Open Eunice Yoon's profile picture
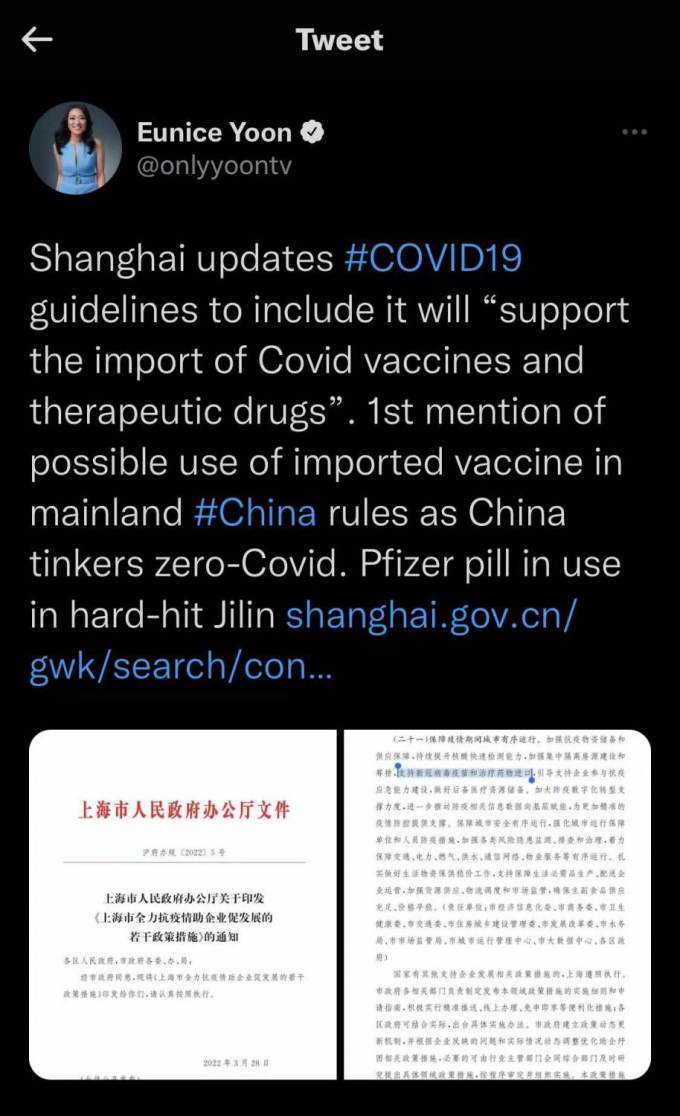This screenshot has width=680, height=1116. (75, 148)
